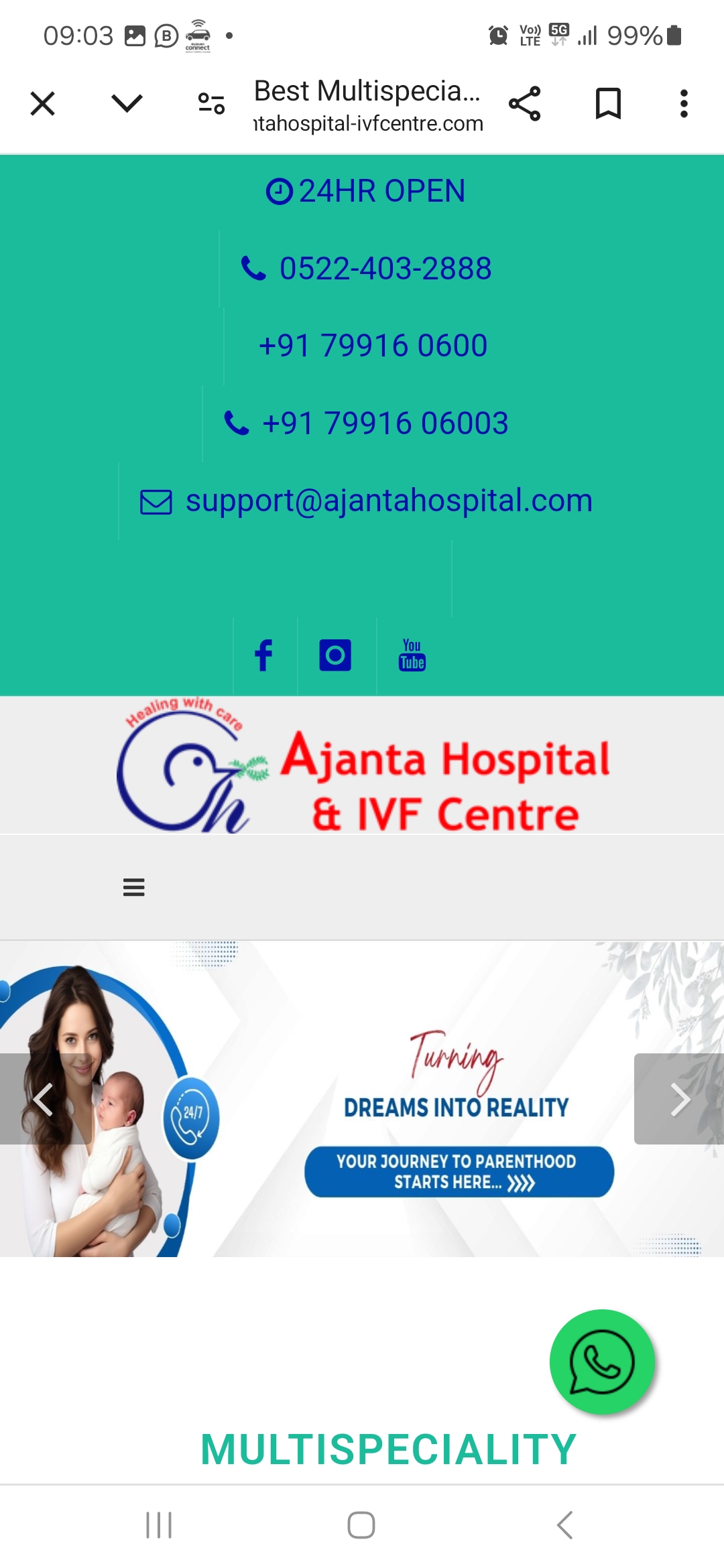This screenshot has width=724, height=1568.
Task: Open the hamburger navigation menu
Action: [134, 887]
